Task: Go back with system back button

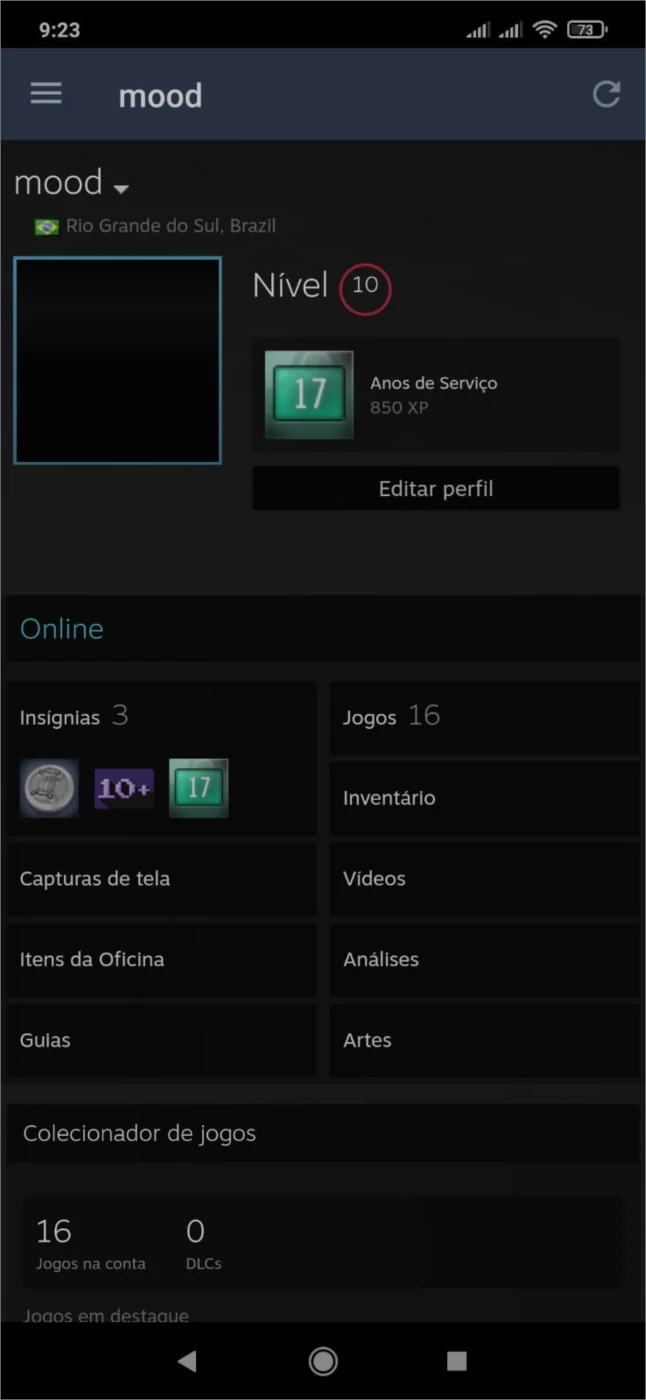Action: [x=187, y=1360]
